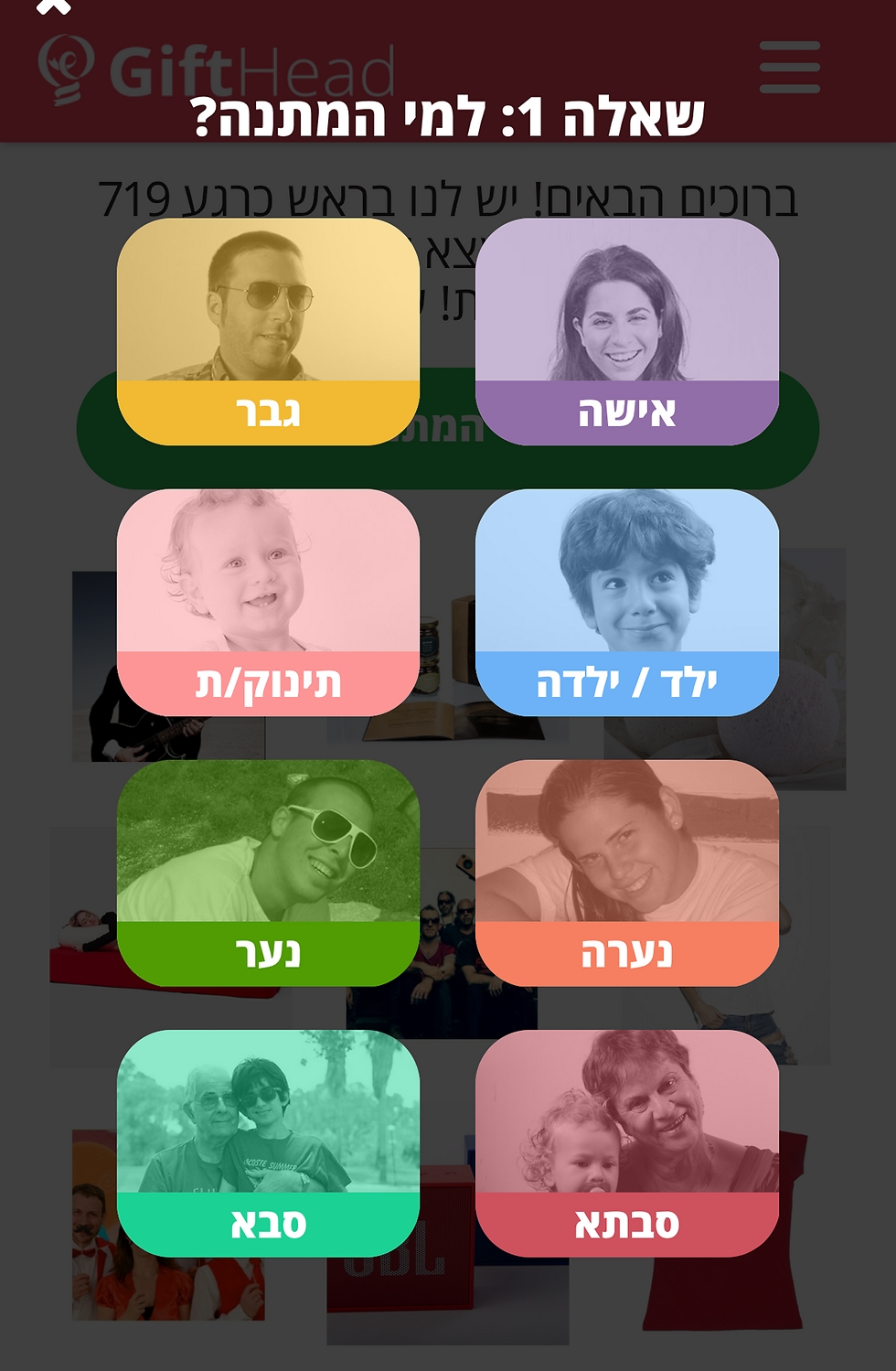Select the ילד / ילדה (child) card
The image size is (896, 1371).
pyautogui.click(x=626, y=602)
